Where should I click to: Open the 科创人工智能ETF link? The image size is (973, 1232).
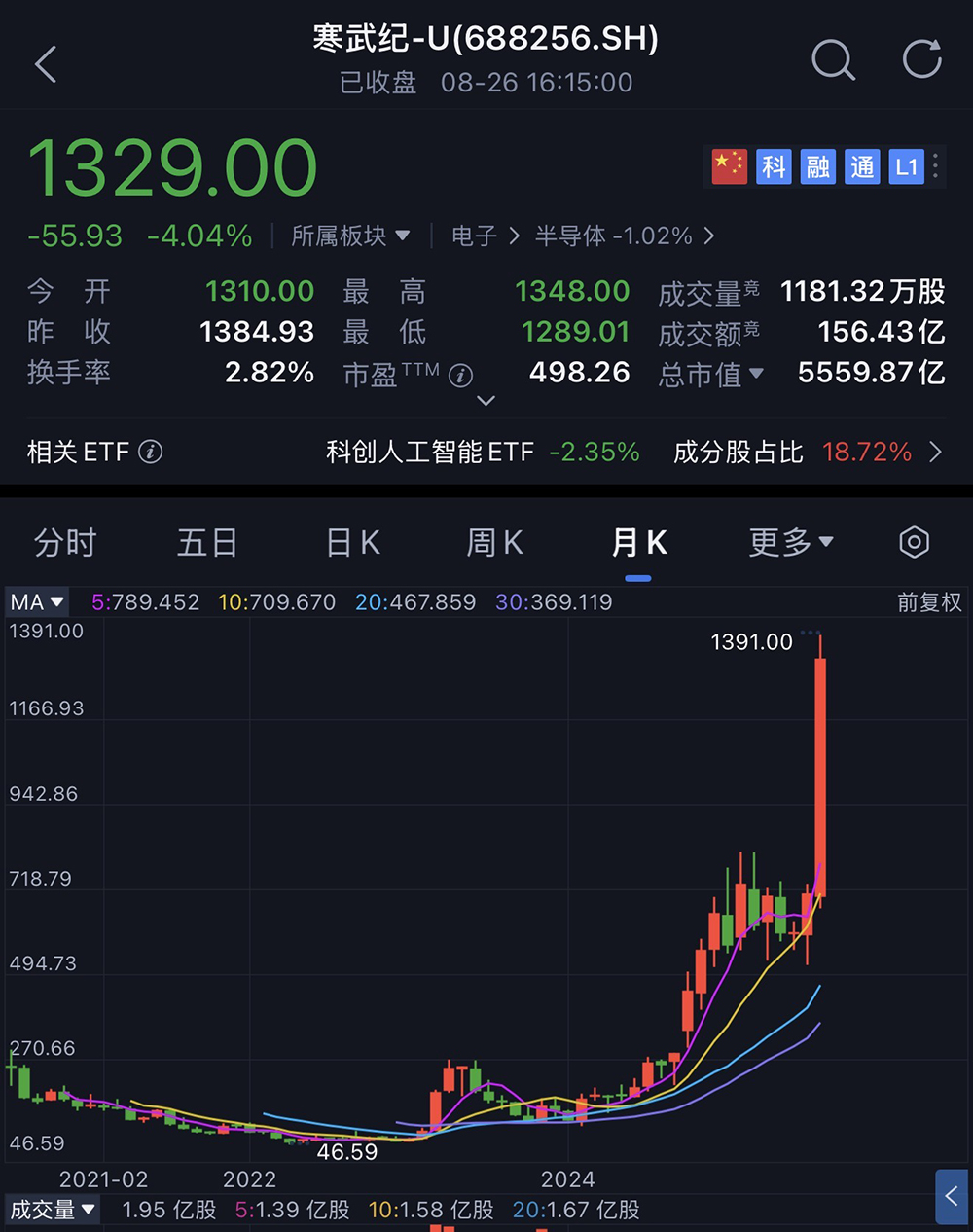tap(430, 452)
